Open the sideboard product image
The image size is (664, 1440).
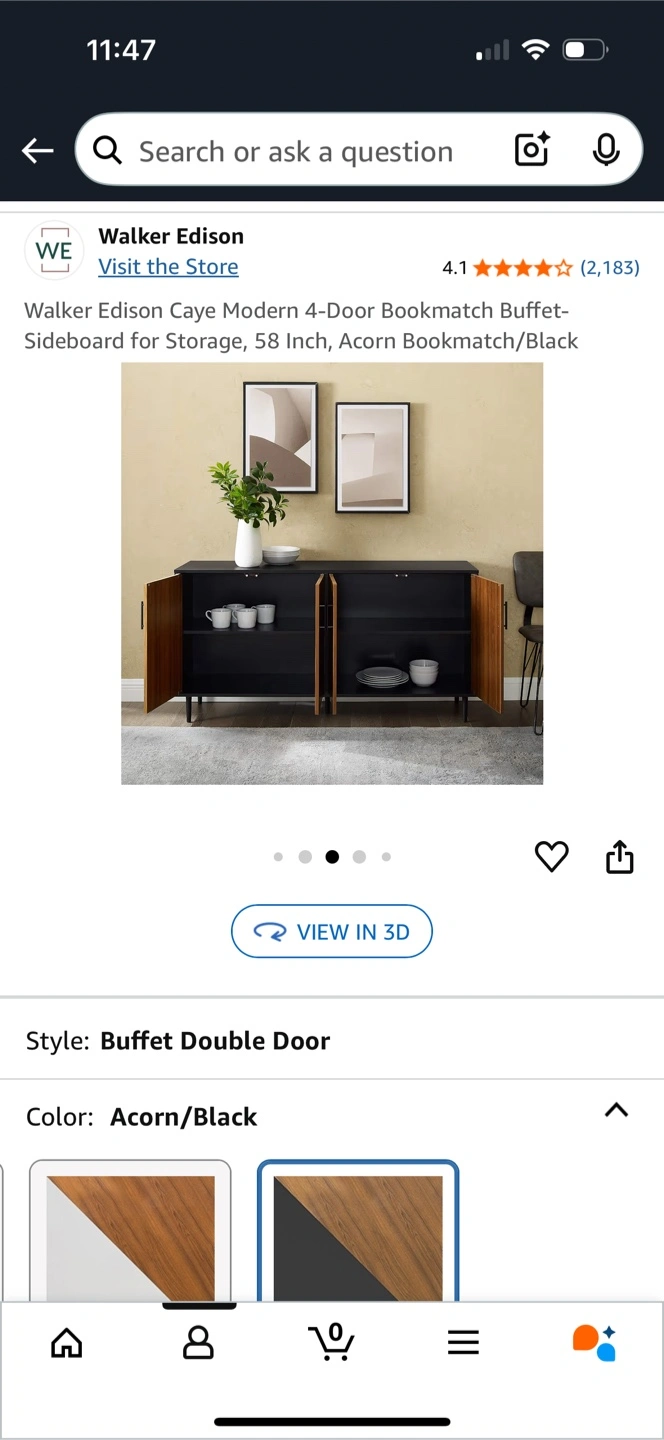point(332,573)
